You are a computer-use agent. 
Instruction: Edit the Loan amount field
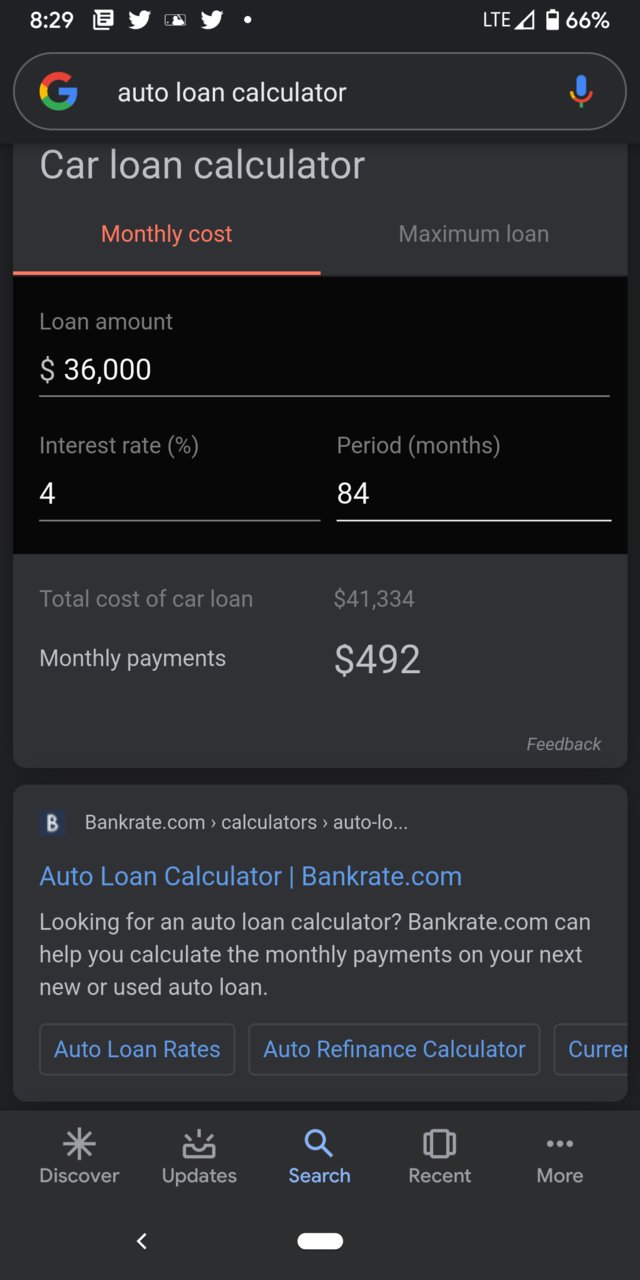324,370
